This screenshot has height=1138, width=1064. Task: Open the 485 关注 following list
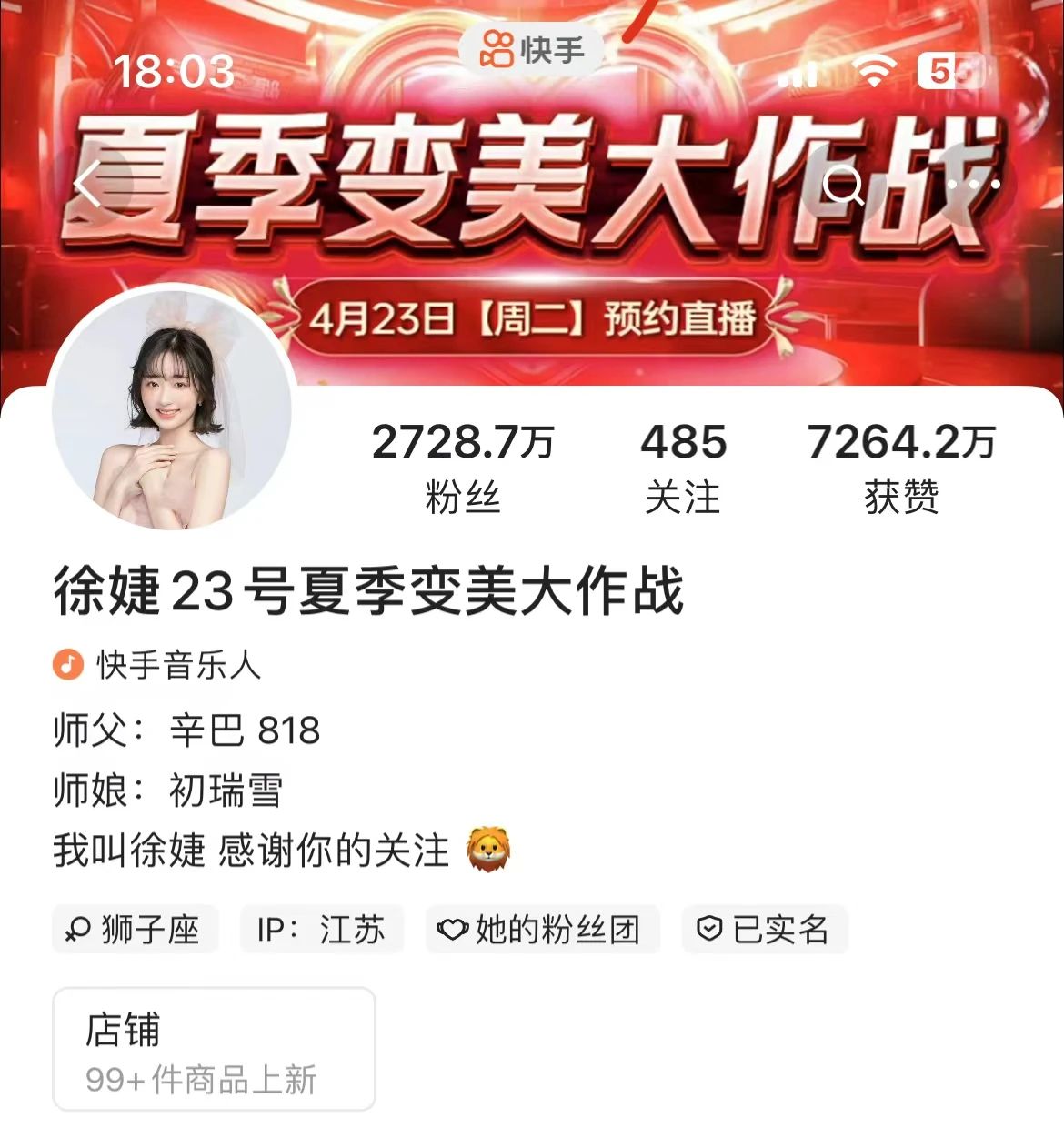pyautogui.click(x=683, y=468)
